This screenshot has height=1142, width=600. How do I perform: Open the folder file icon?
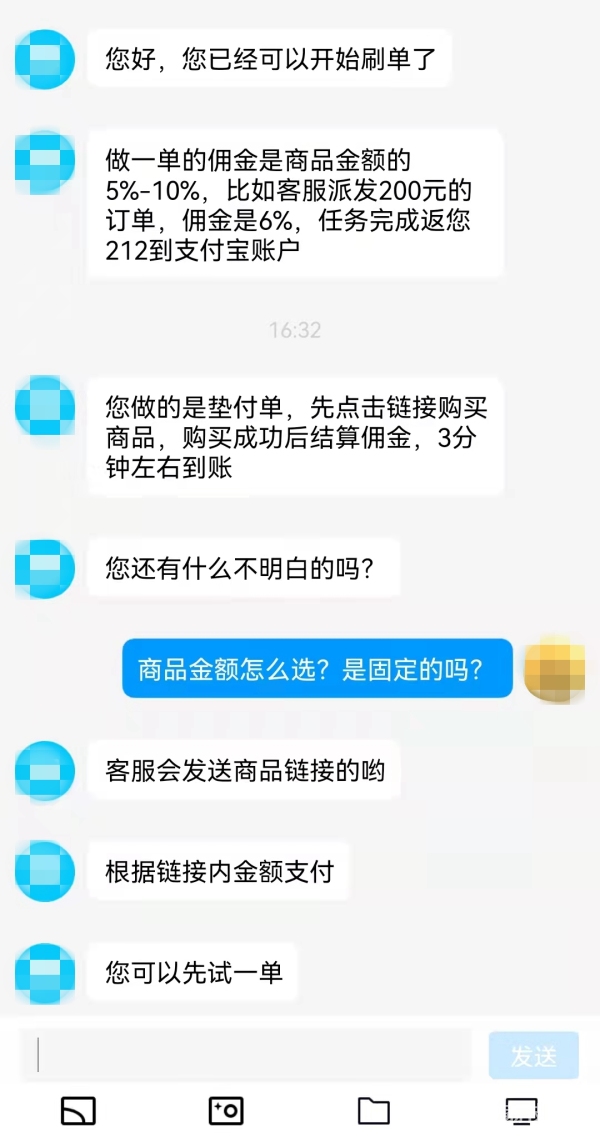click(373, 1110)
